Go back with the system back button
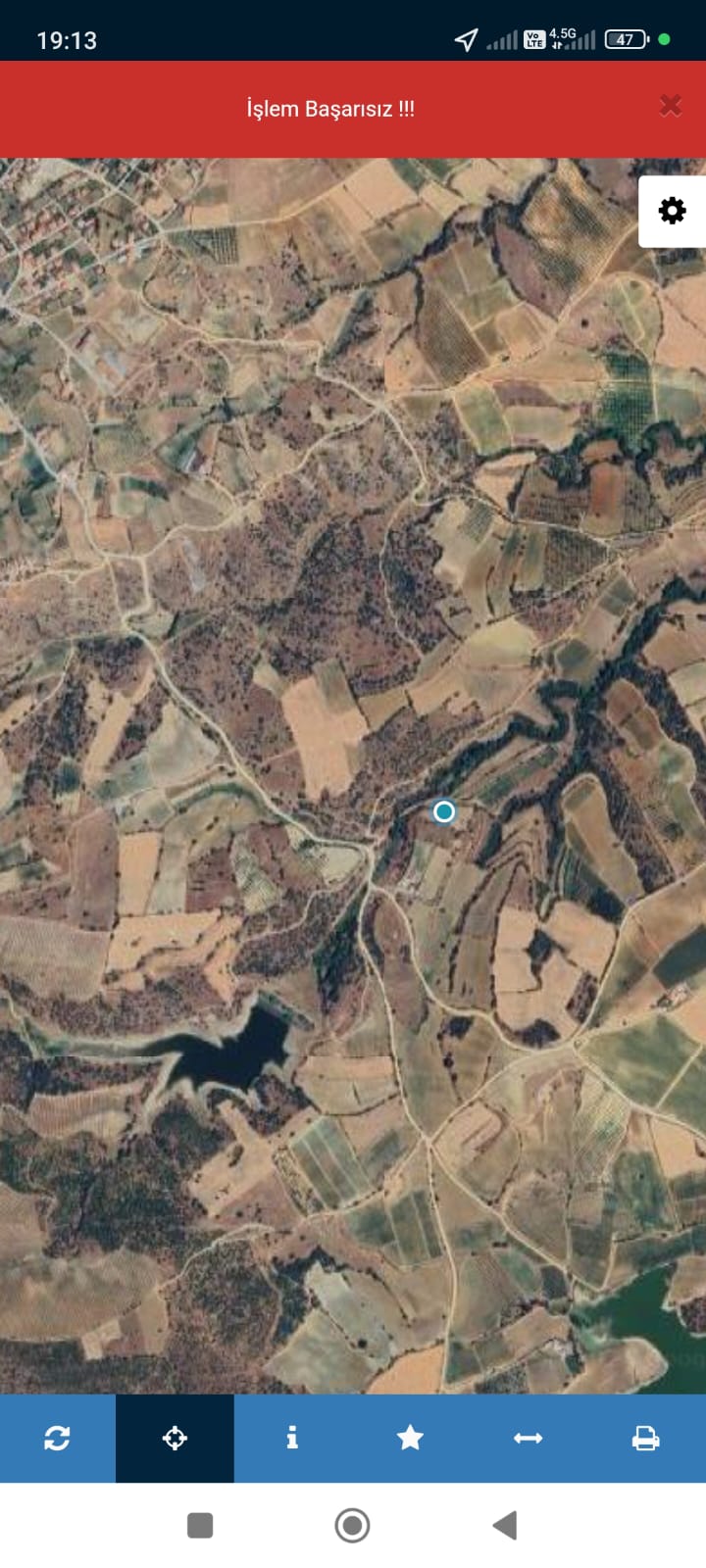 click(505, 1525)
